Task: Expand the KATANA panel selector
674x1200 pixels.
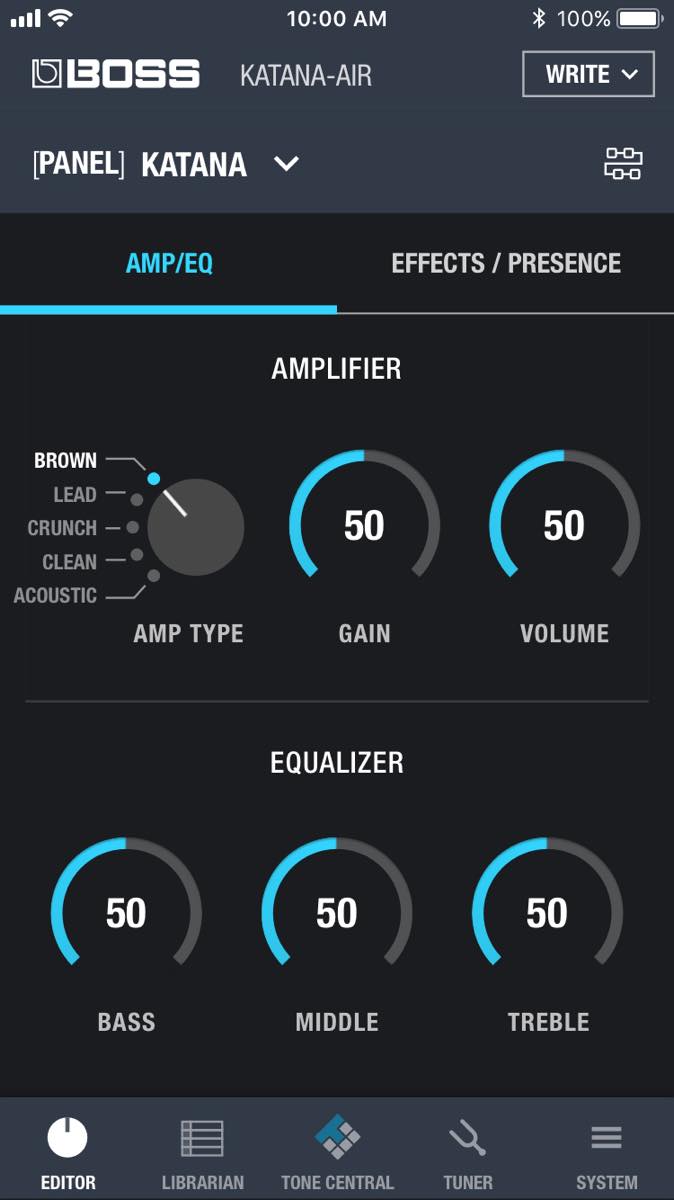Action: tap(286, 163)
